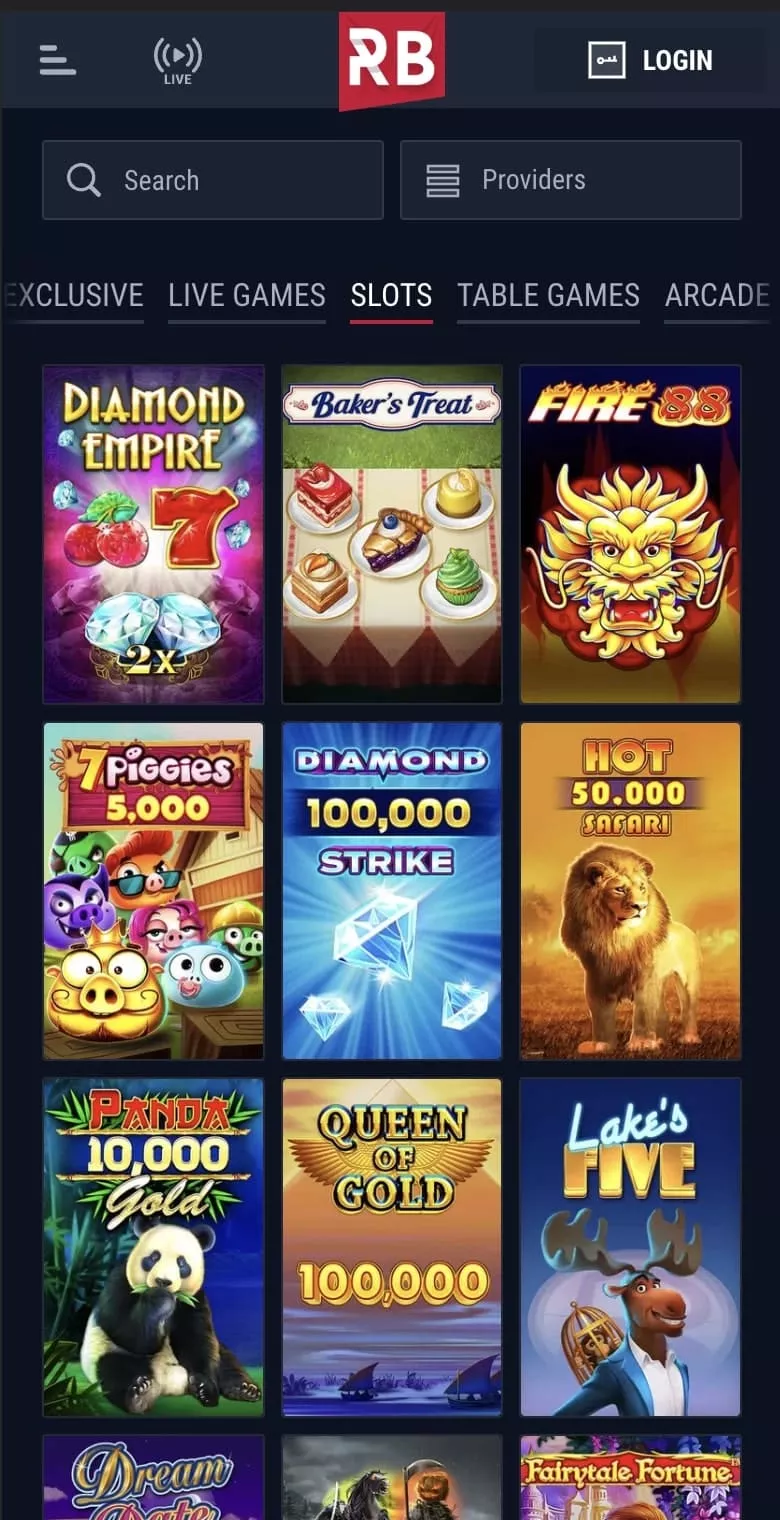Launch Baker's Treat slot
780x1520 pixels.
click(392, 534)
